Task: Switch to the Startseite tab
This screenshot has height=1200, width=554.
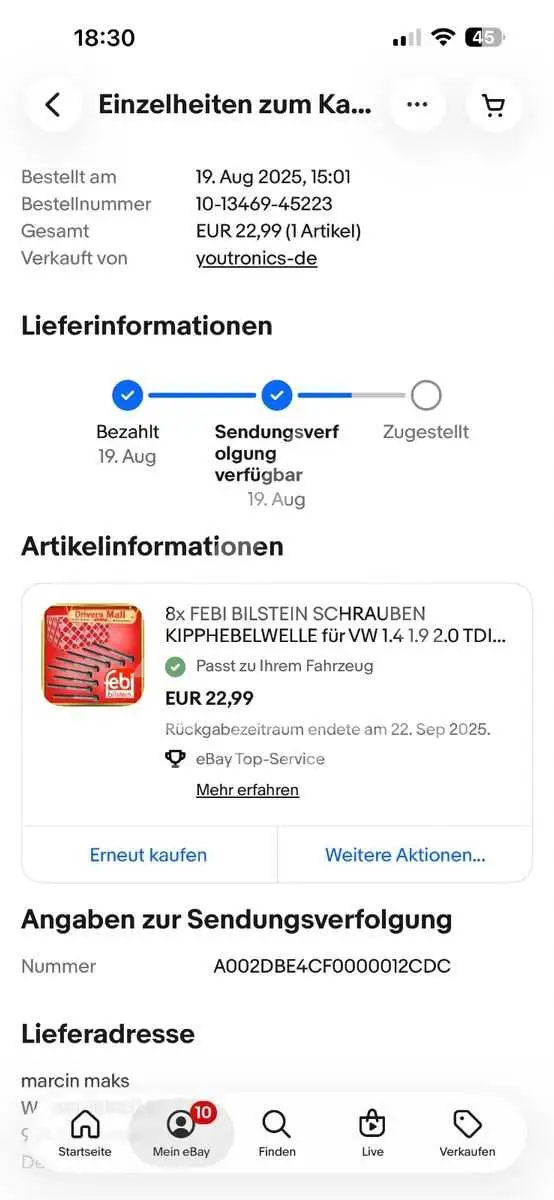Action: (85, 1133)
